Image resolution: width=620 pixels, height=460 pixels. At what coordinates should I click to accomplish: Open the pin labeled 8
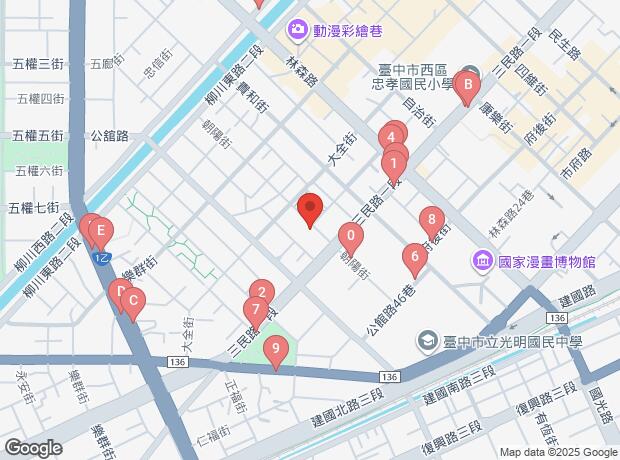(x=432, y=221)
